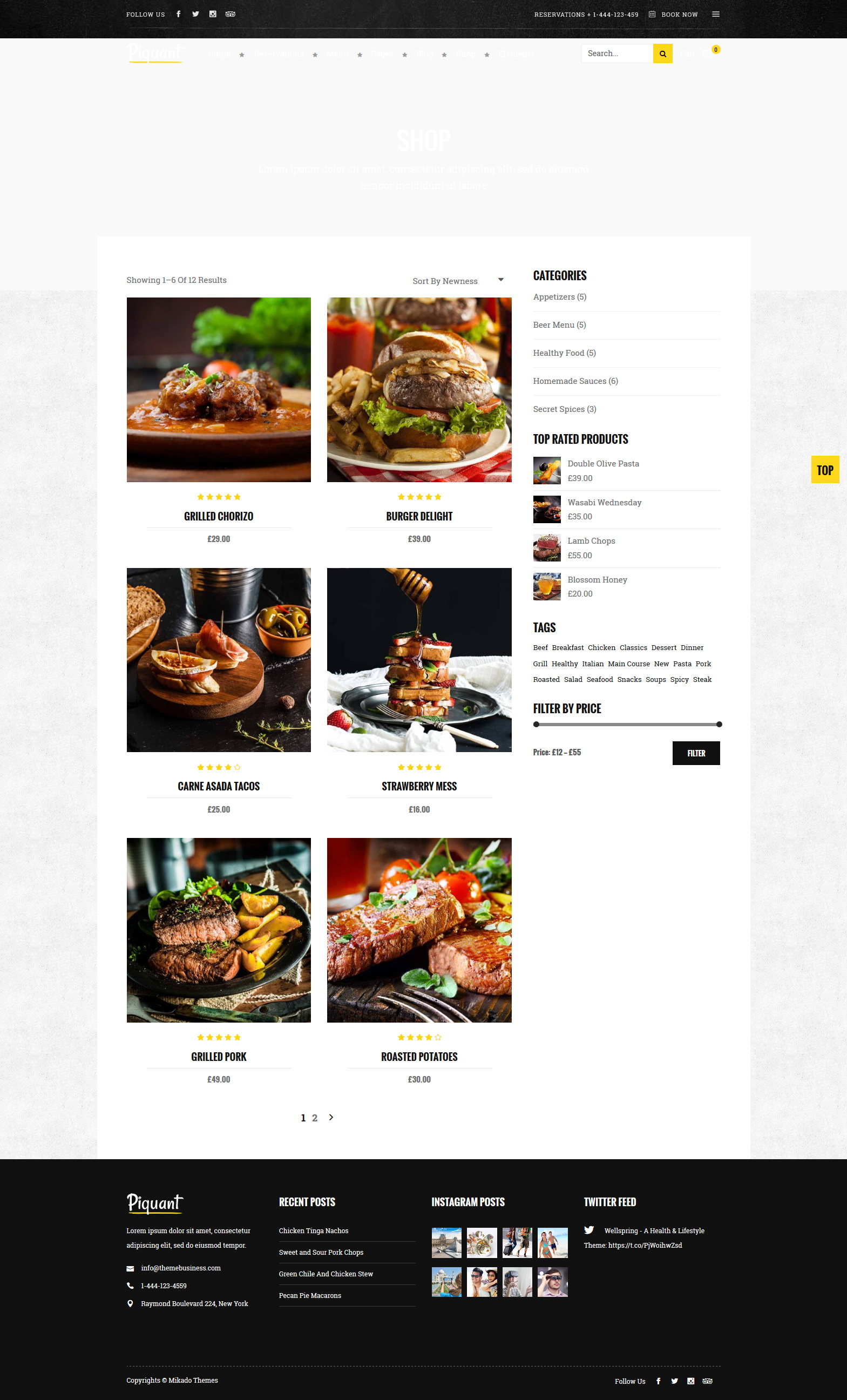Jump back up with the TOP button
The image size is (847, 1400).
(825, 470)
